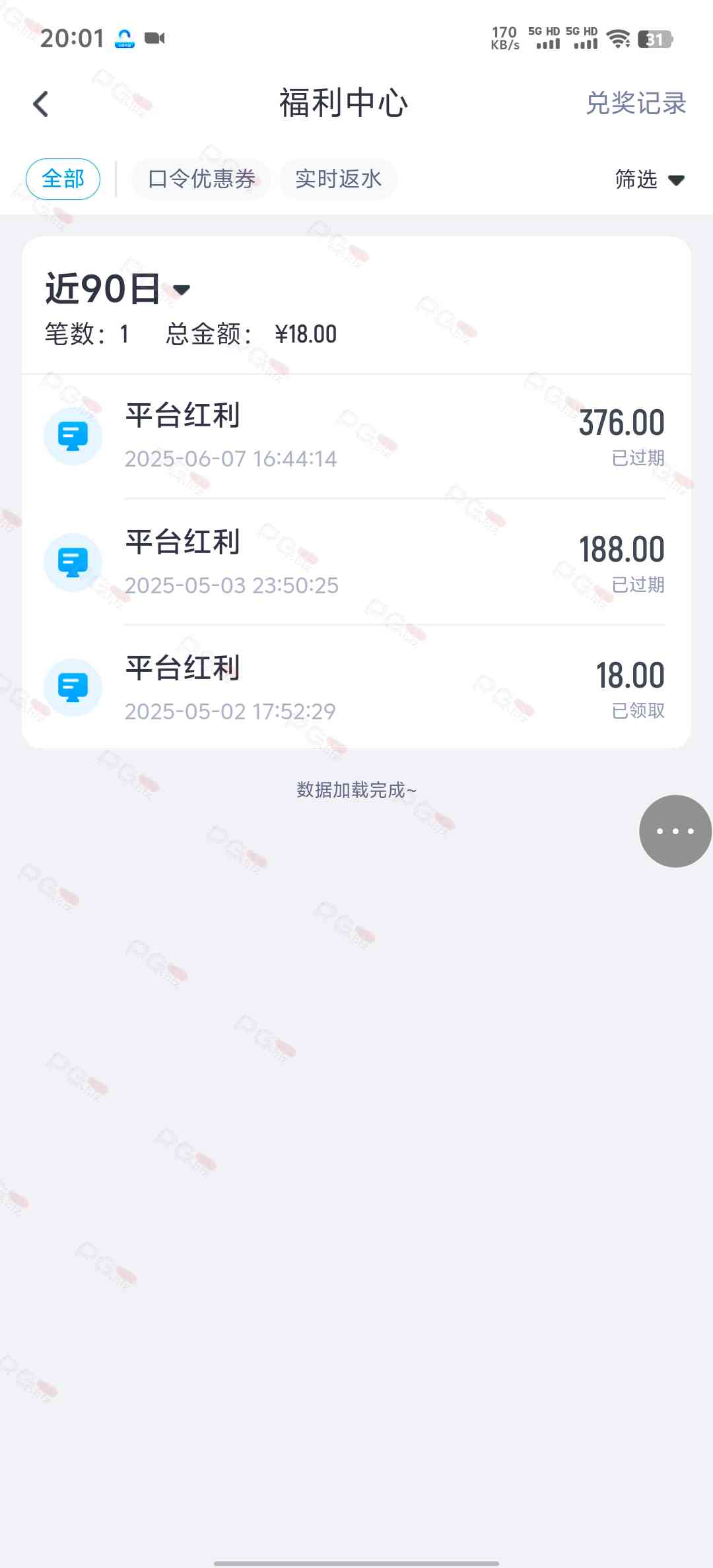Change the 近90日 date range
Image resolution: width=713 pixels, height=1568 pixels.
(x=118, y=289)
